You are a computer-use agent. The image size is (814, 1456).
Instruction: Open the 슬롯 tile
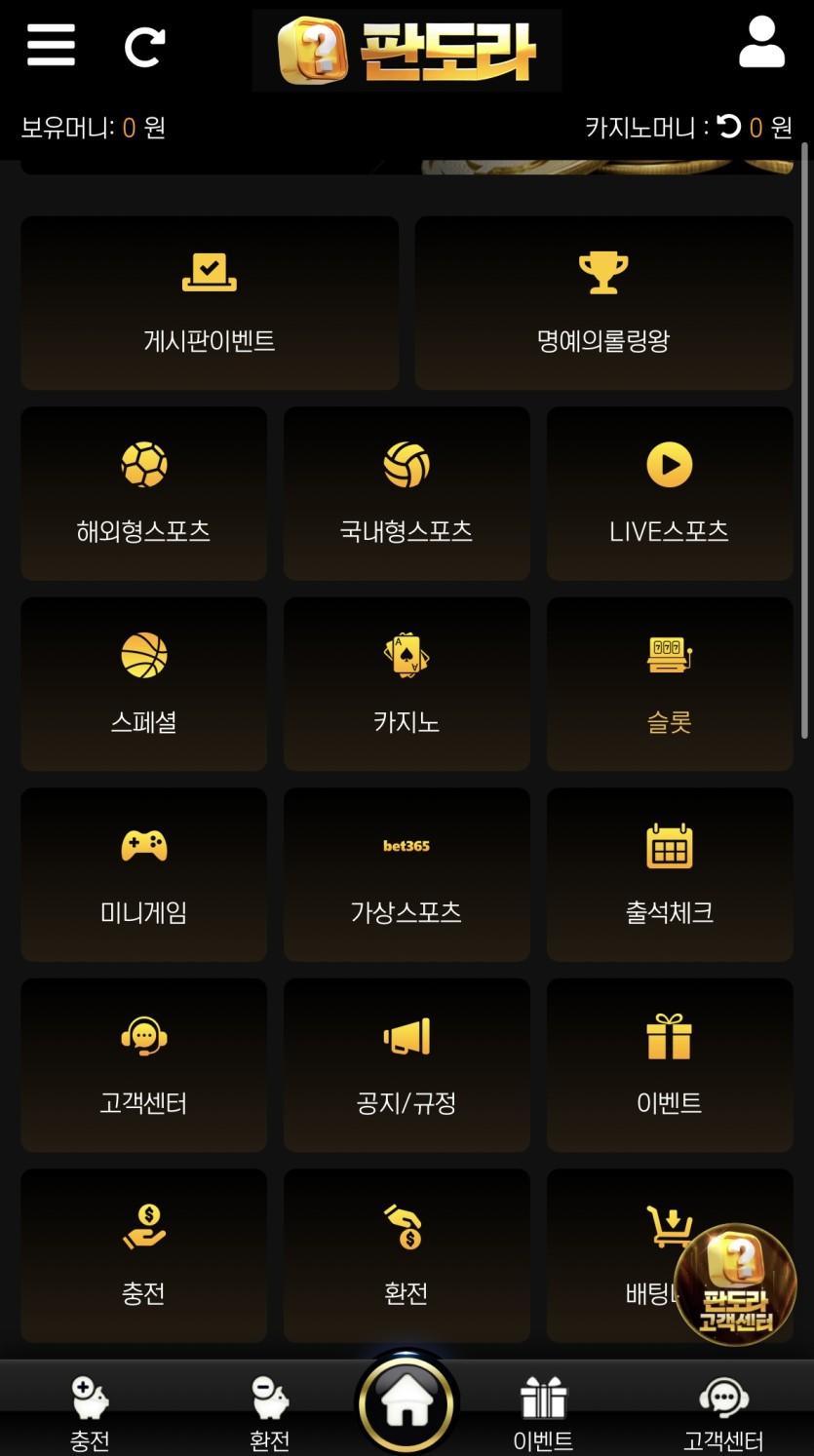[670, 684]
